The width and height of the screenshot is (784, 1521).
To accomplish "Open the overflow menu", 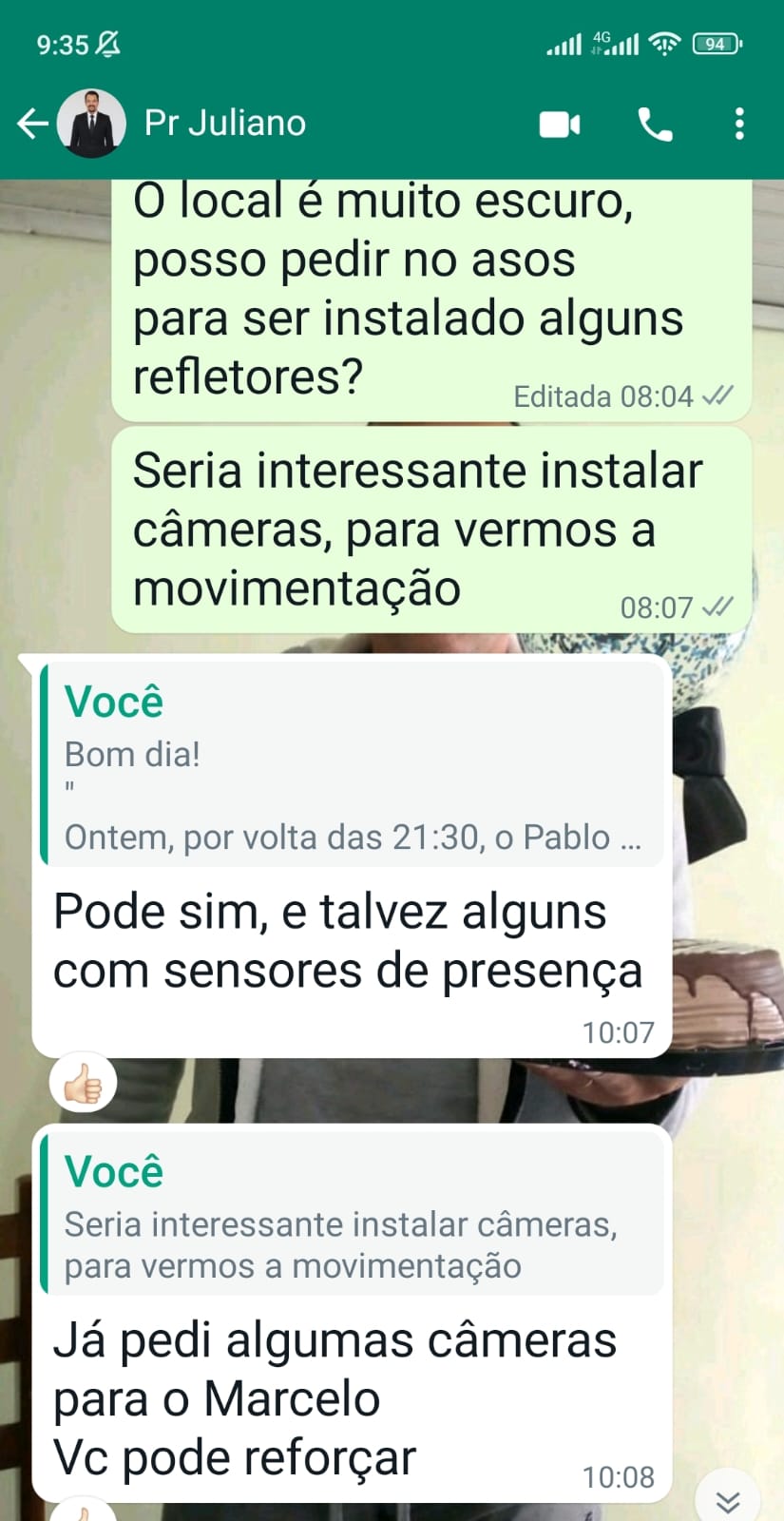I will (739, 125).
